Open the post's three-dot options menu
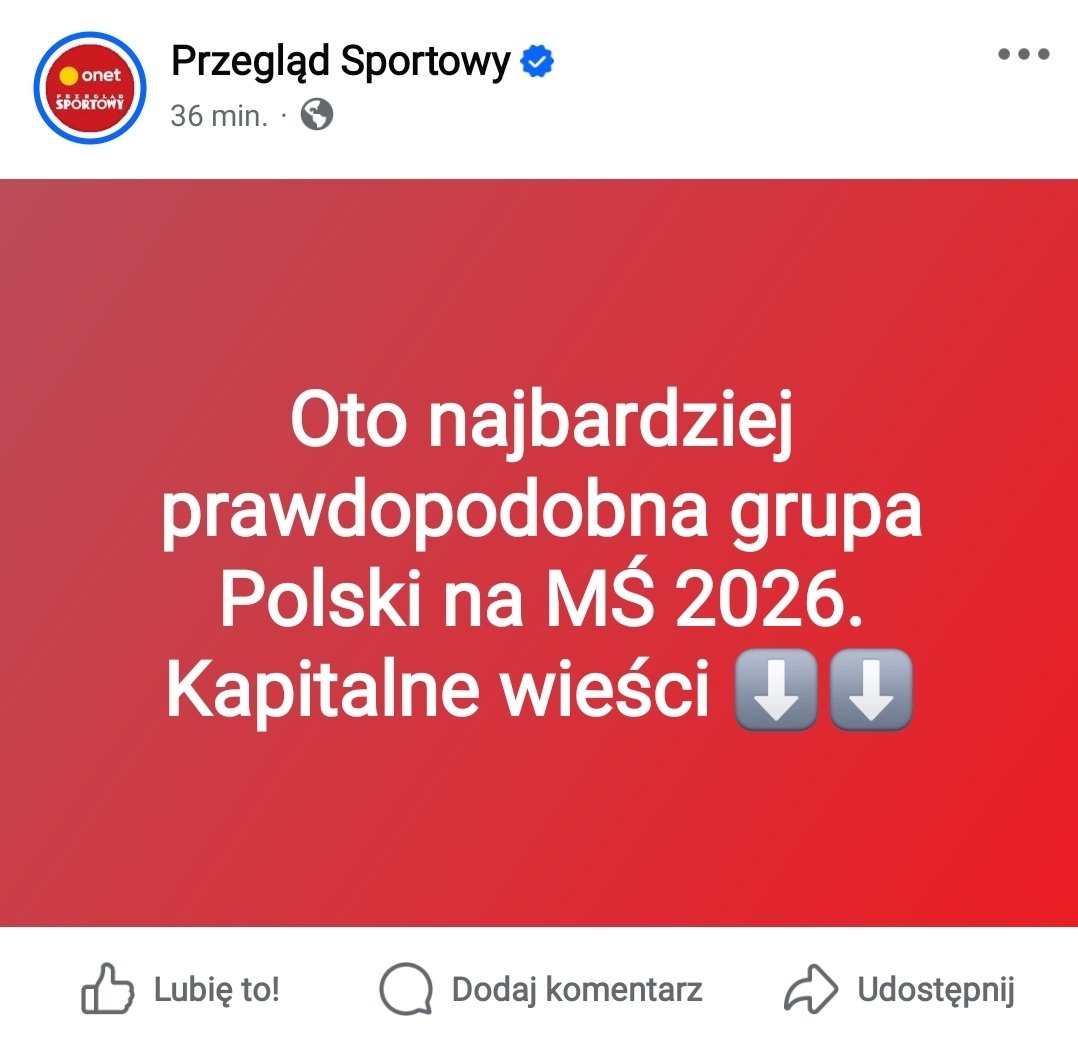The width and height of the screenshot is (1078, 1038). (1024, 55)
